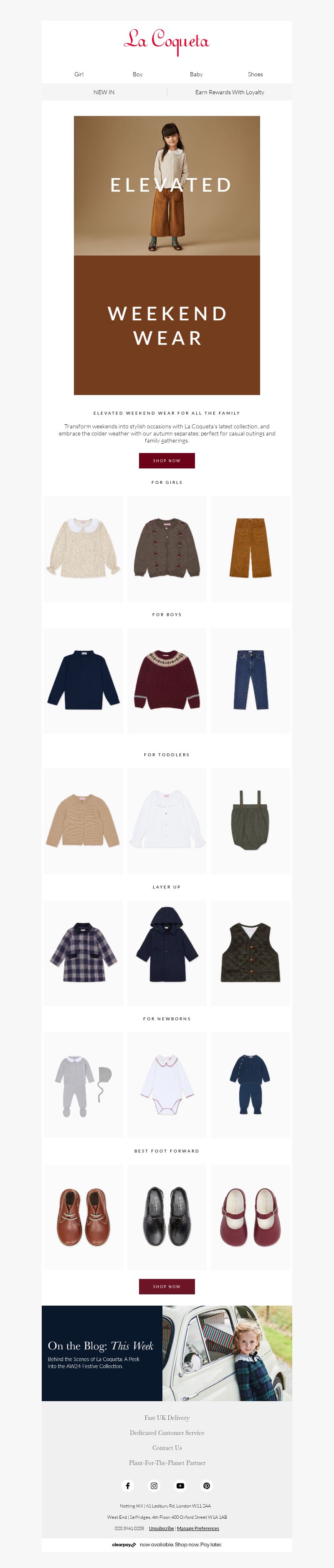Open the Elevated Weekend Wear banner
This screenshot has width=334, height=1568.
(167, 255)
